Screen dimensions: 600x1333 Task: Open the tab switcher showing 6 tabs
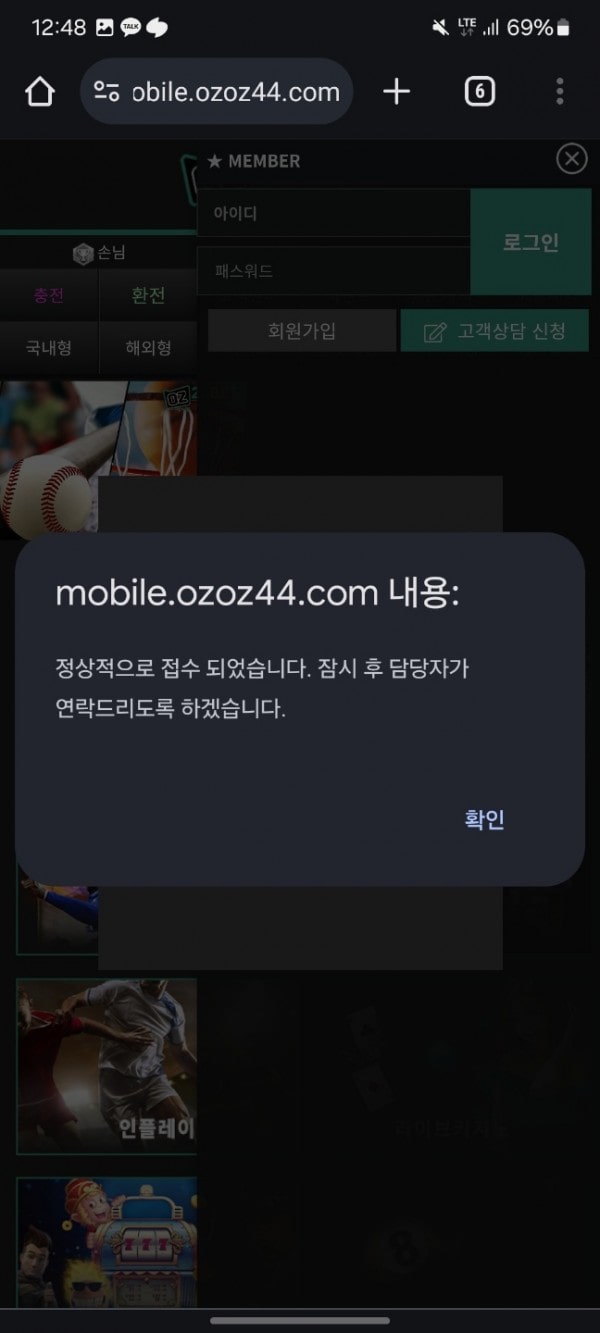tap(479, 92)
